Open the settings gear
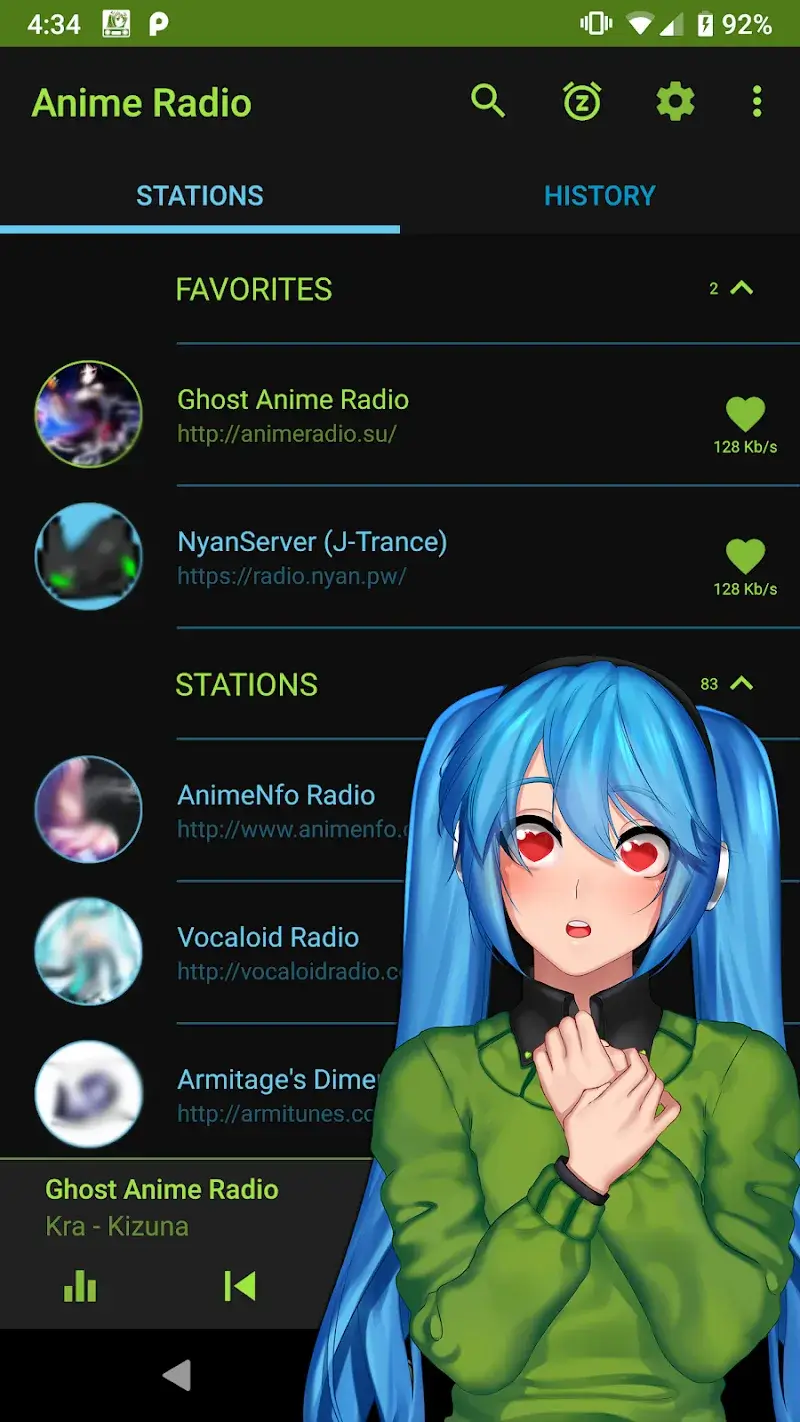 (675, 101)
